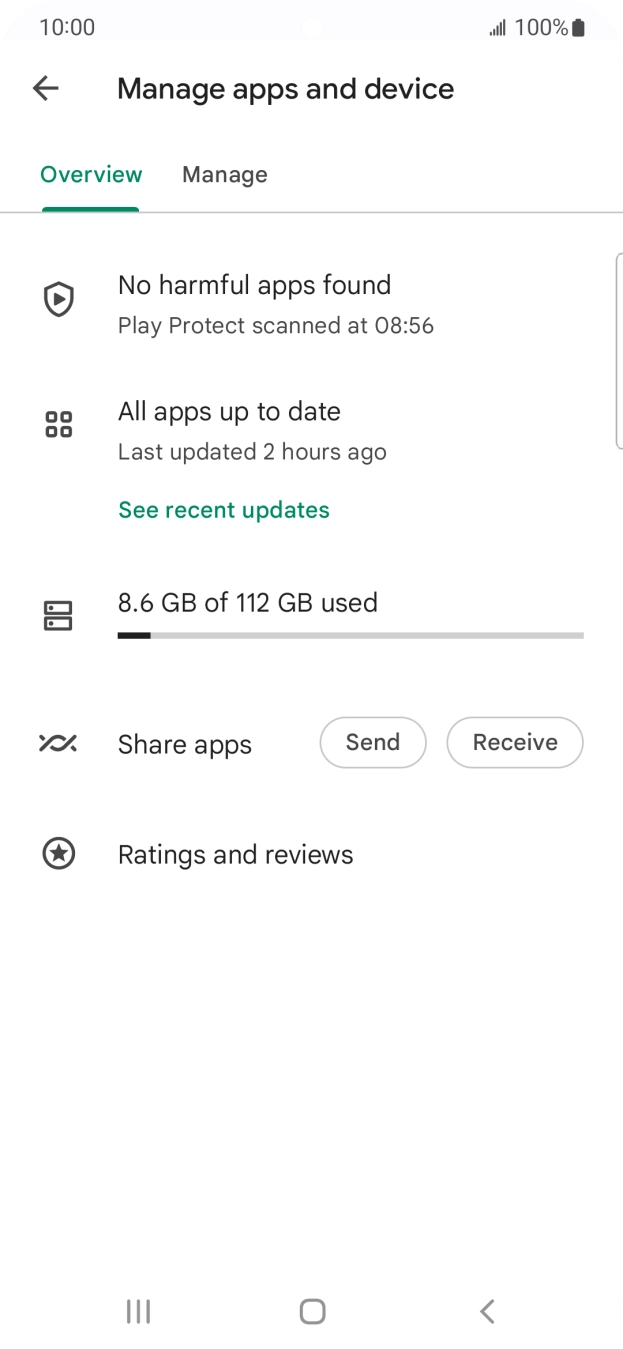Open Ratings and reviews
623x1349 pixels.
311,855
